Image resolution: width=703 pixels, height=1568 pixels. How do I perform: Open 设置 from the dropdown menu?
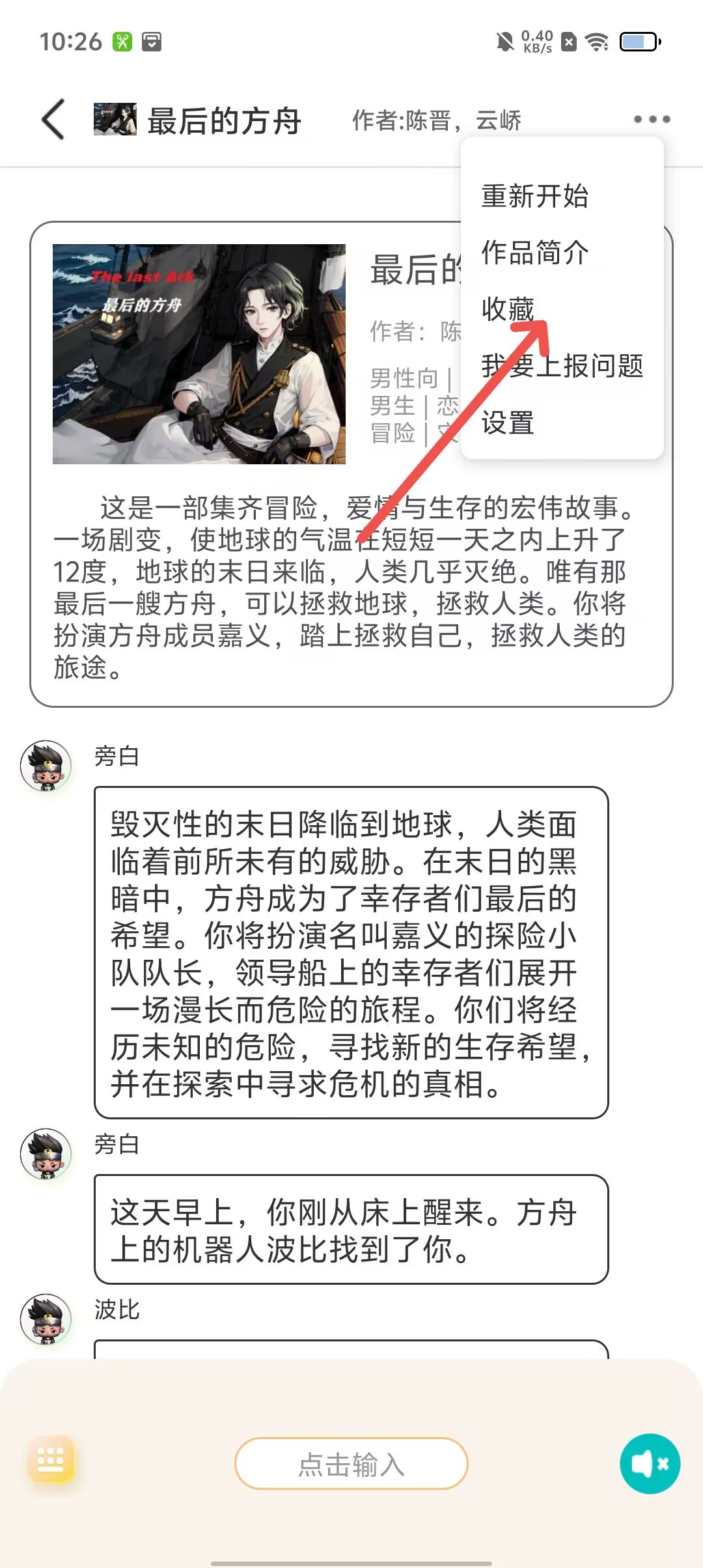coord(508,423)
